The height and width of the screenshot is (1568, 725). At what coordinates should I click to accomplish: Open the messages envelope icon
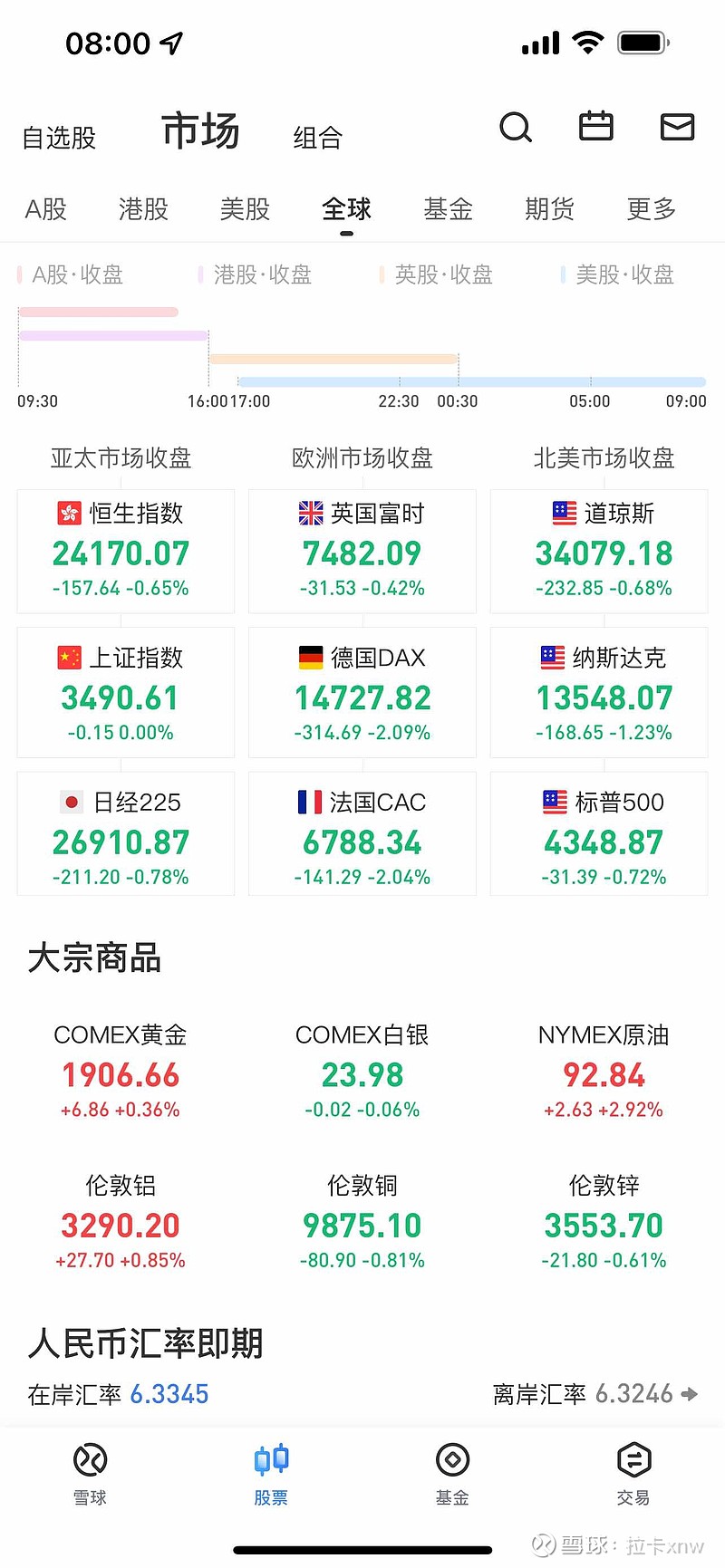coord(677,127)
